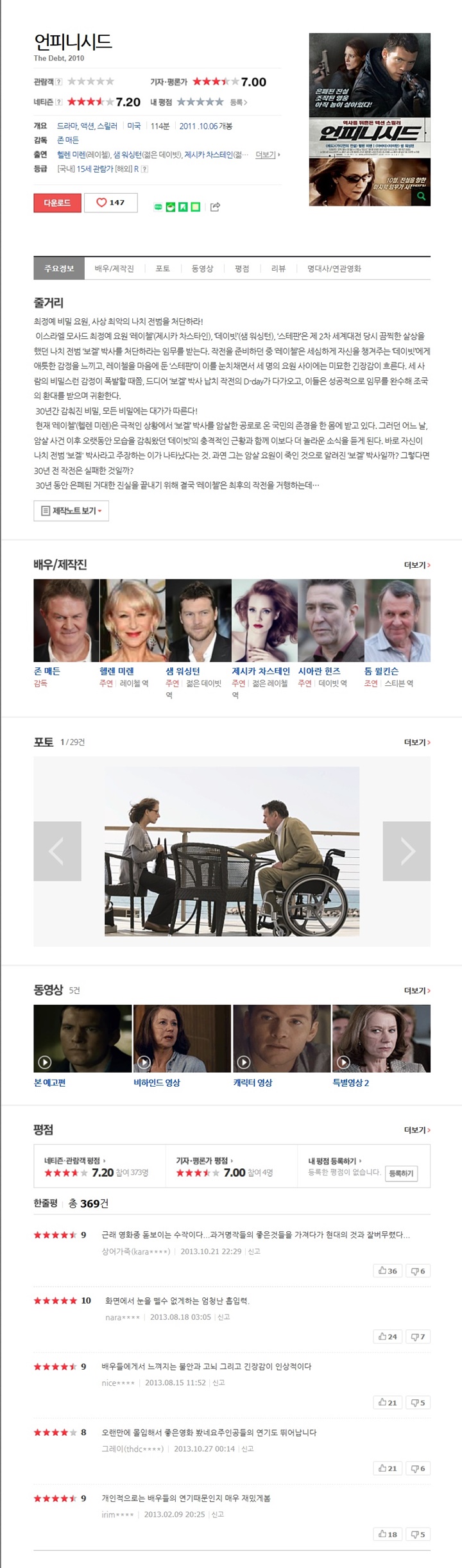Show next photo in the 포토 gallery

point(406,851)
